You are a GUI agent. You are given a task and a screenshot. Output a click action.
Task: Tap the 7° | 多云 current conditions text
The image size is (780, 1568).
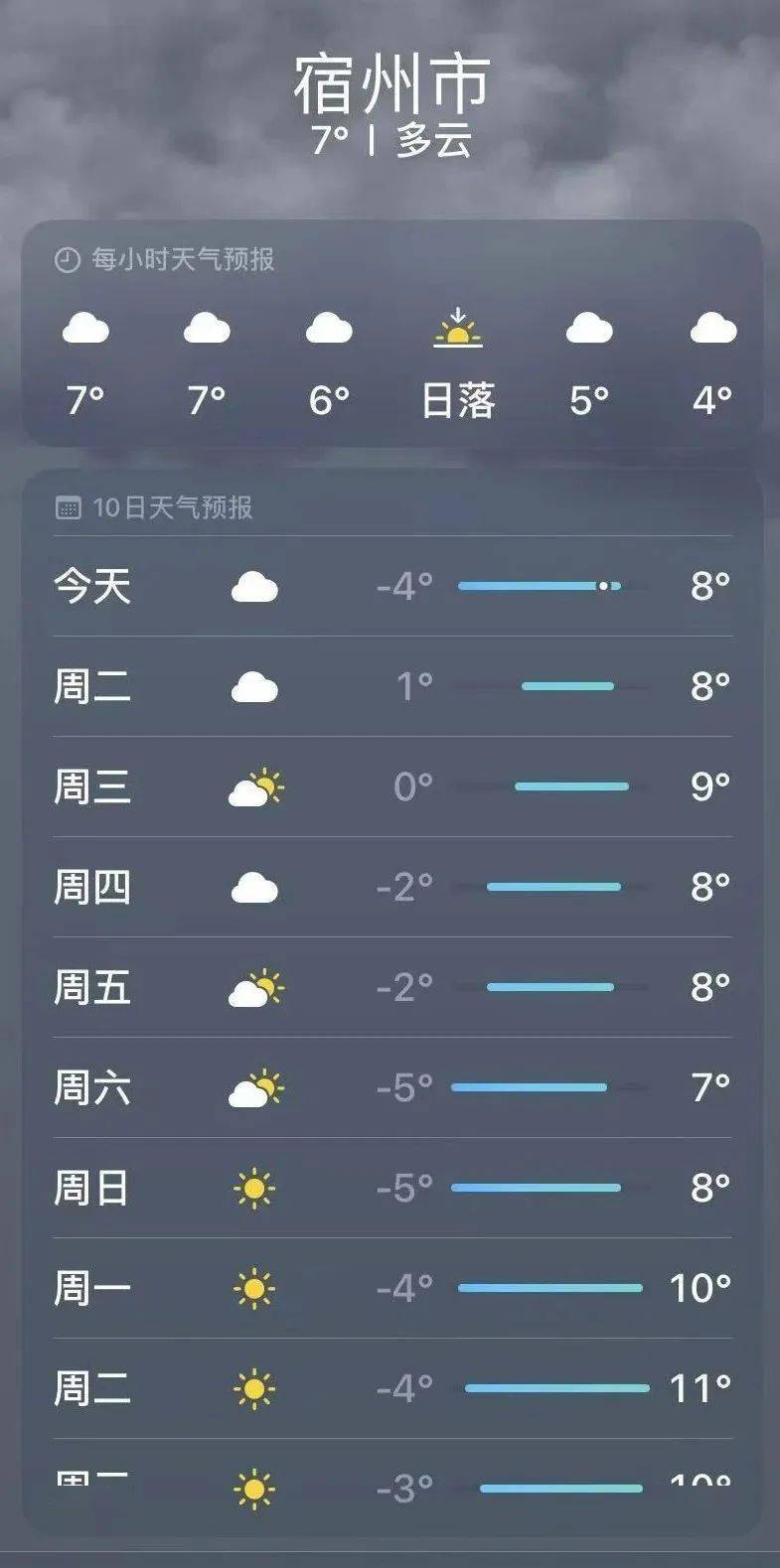[x=390, y=141]
